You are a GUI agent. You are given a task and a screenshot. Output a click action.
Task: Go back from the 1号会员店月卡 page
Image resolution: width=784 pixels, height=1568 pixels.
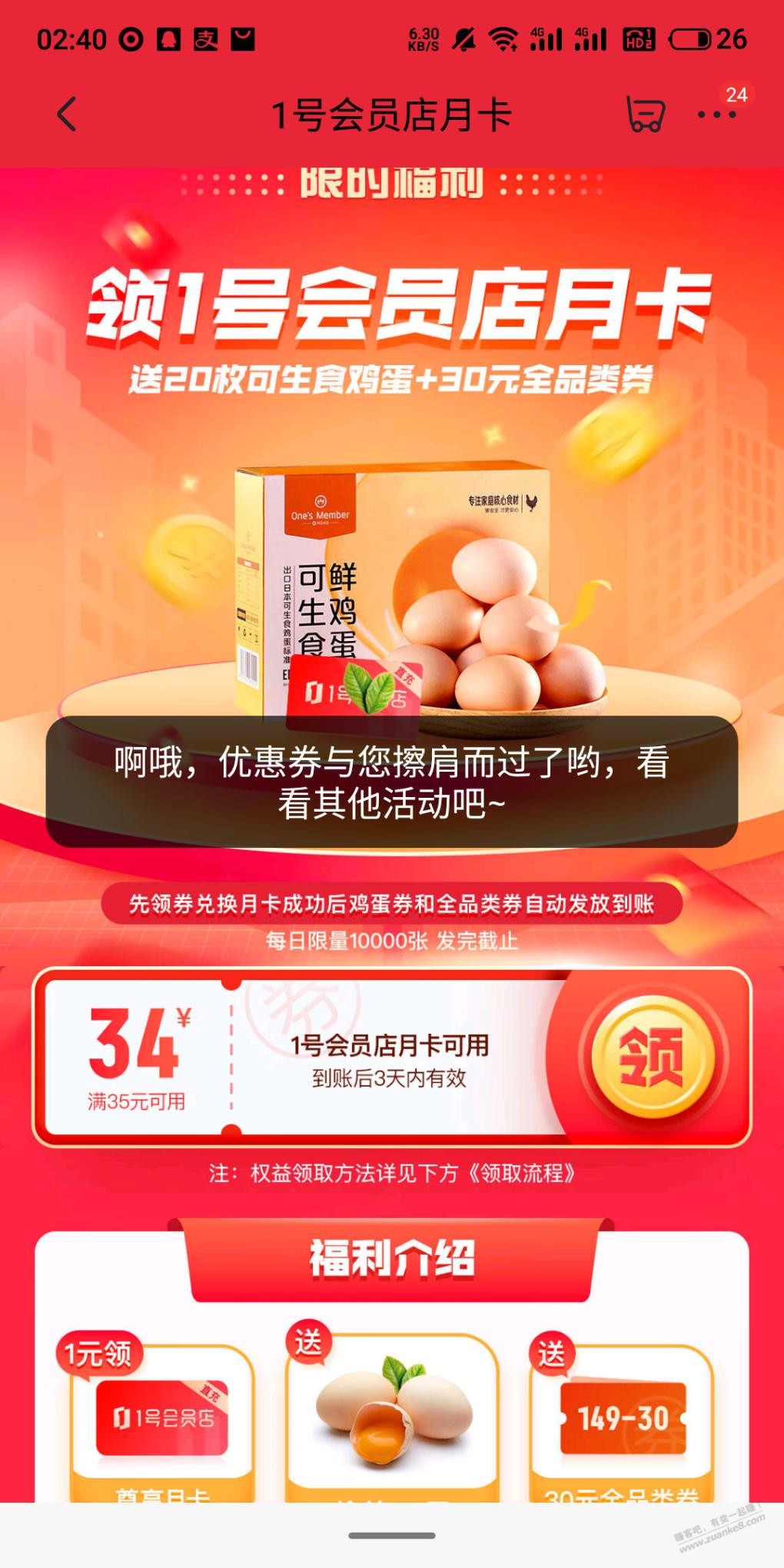(68, 115)
